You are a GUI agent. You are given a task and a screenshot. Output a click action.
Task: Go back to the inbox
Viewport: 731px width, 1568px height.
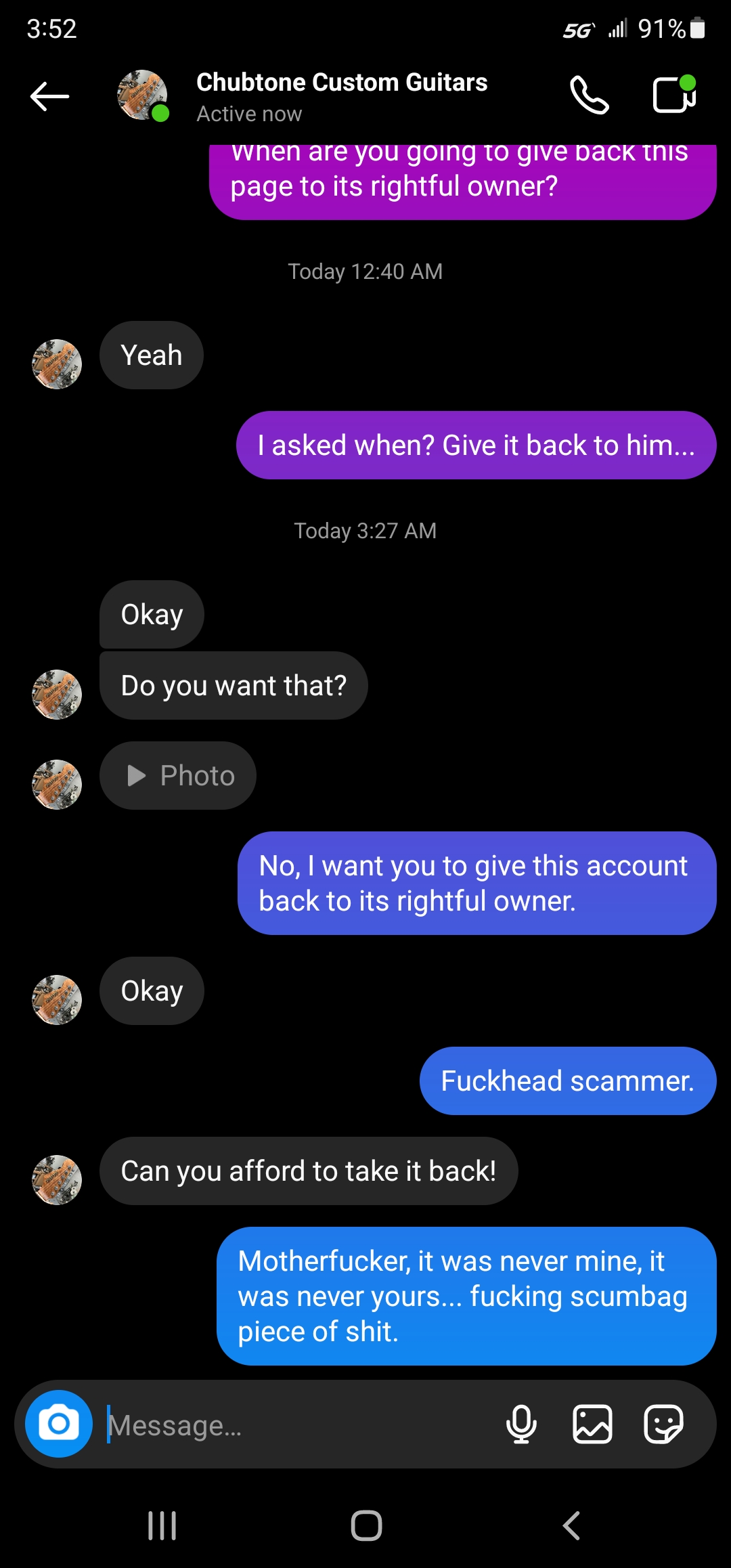click(x=49, y=96)
